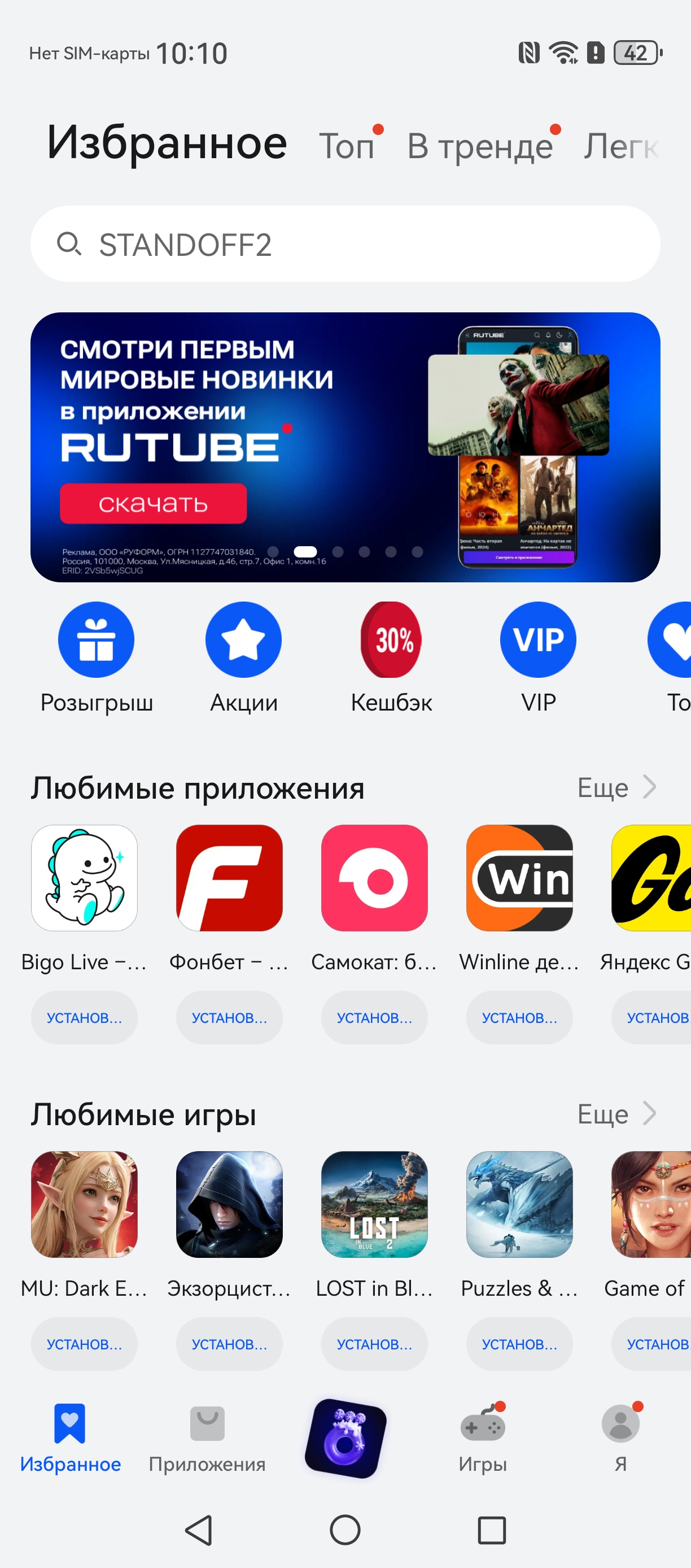The width and height of the screenshot is (691, 1568).
Task: Install Самокат app
Action: pyautogui.click(x=374, y=1018)
